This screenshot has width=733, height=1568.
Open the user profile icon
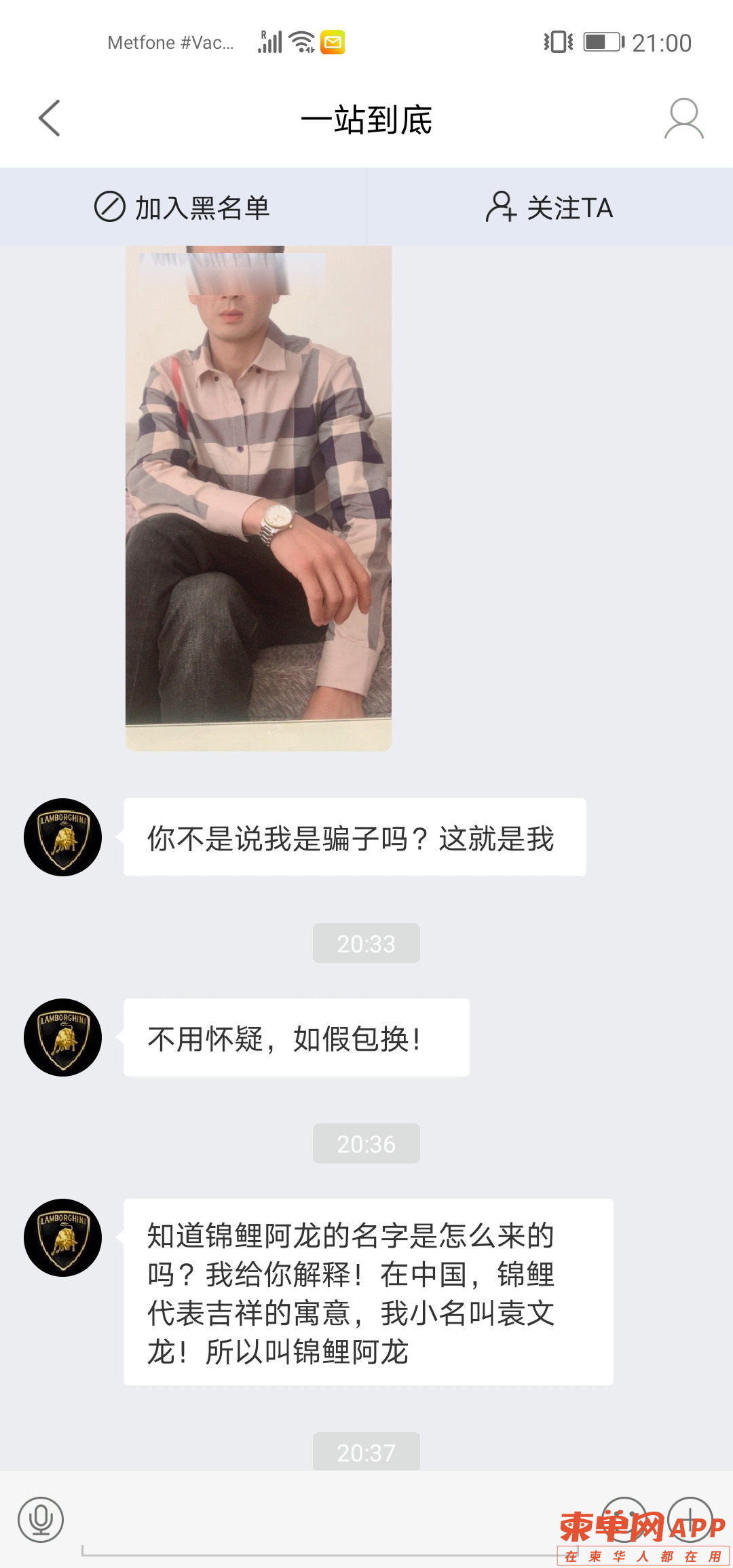click(683, 118)
